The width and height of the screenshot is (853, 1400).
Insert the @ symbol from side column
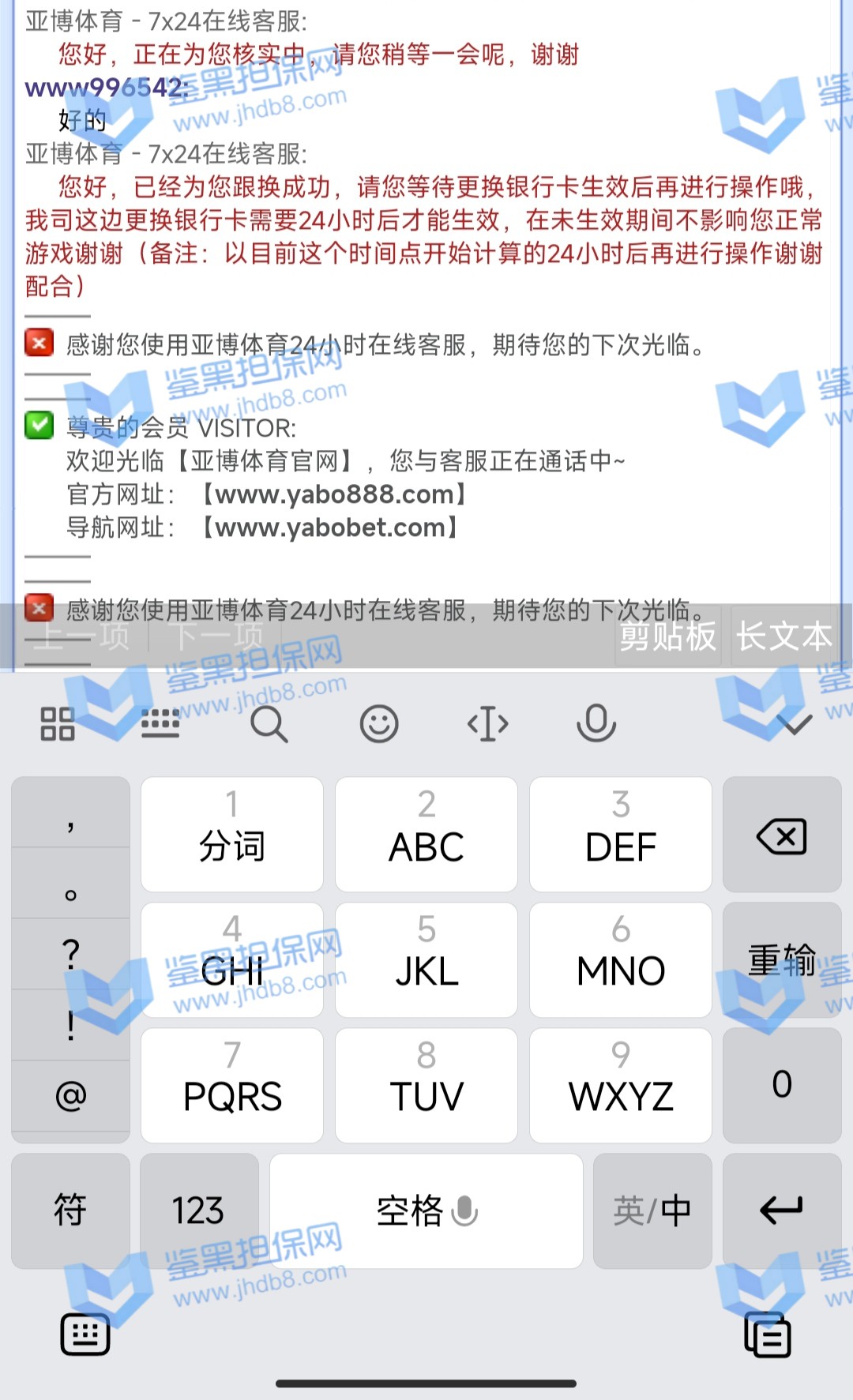click(70, 1096)
